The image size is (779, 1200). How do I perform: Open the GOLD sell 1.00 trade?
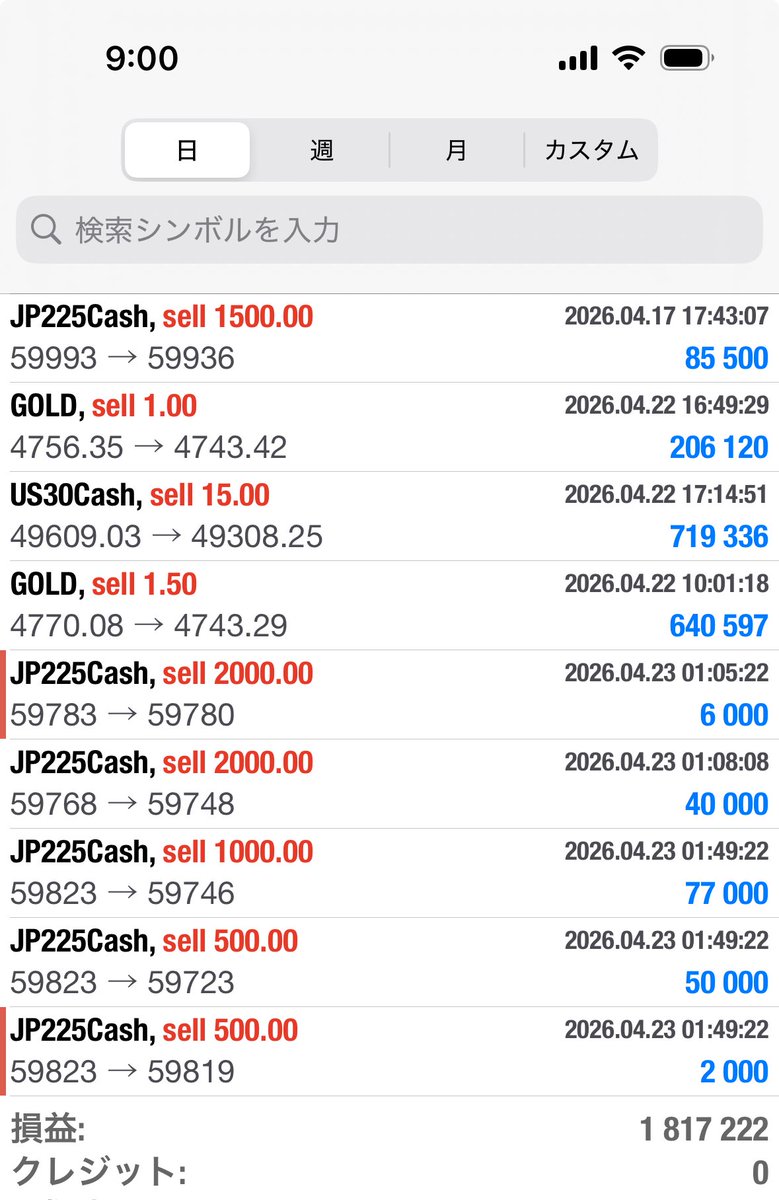389,427
